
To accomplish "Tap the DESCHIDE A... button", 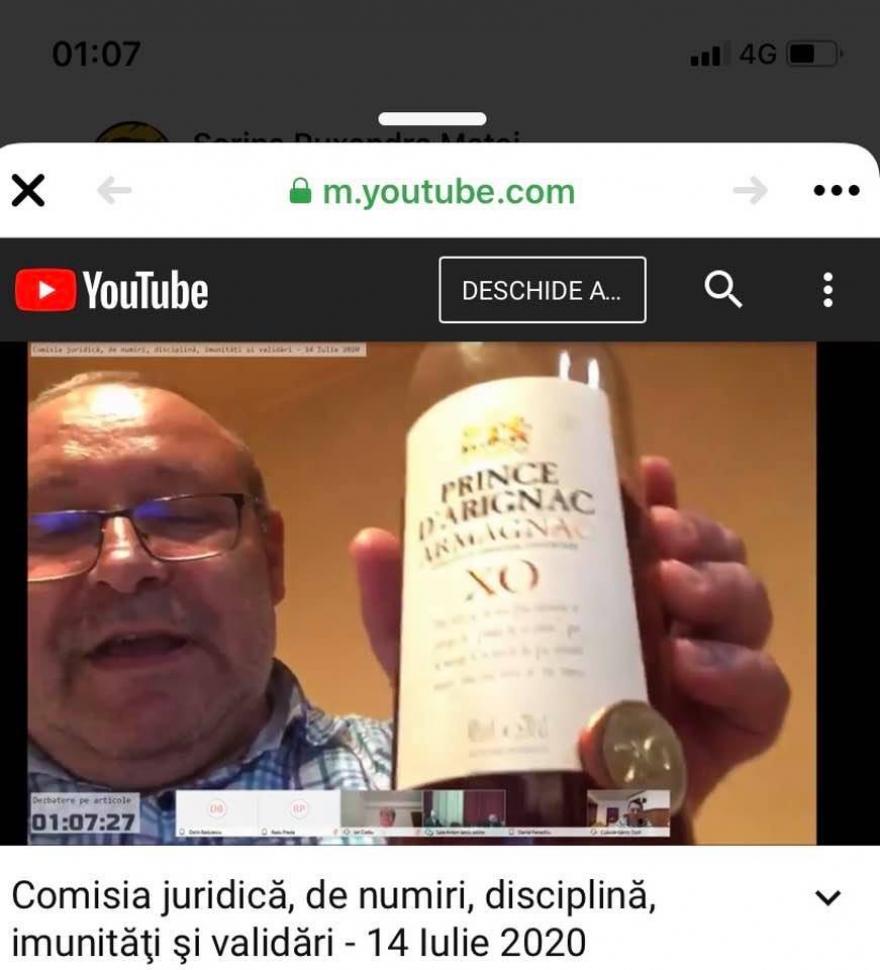I will point(542,290).
